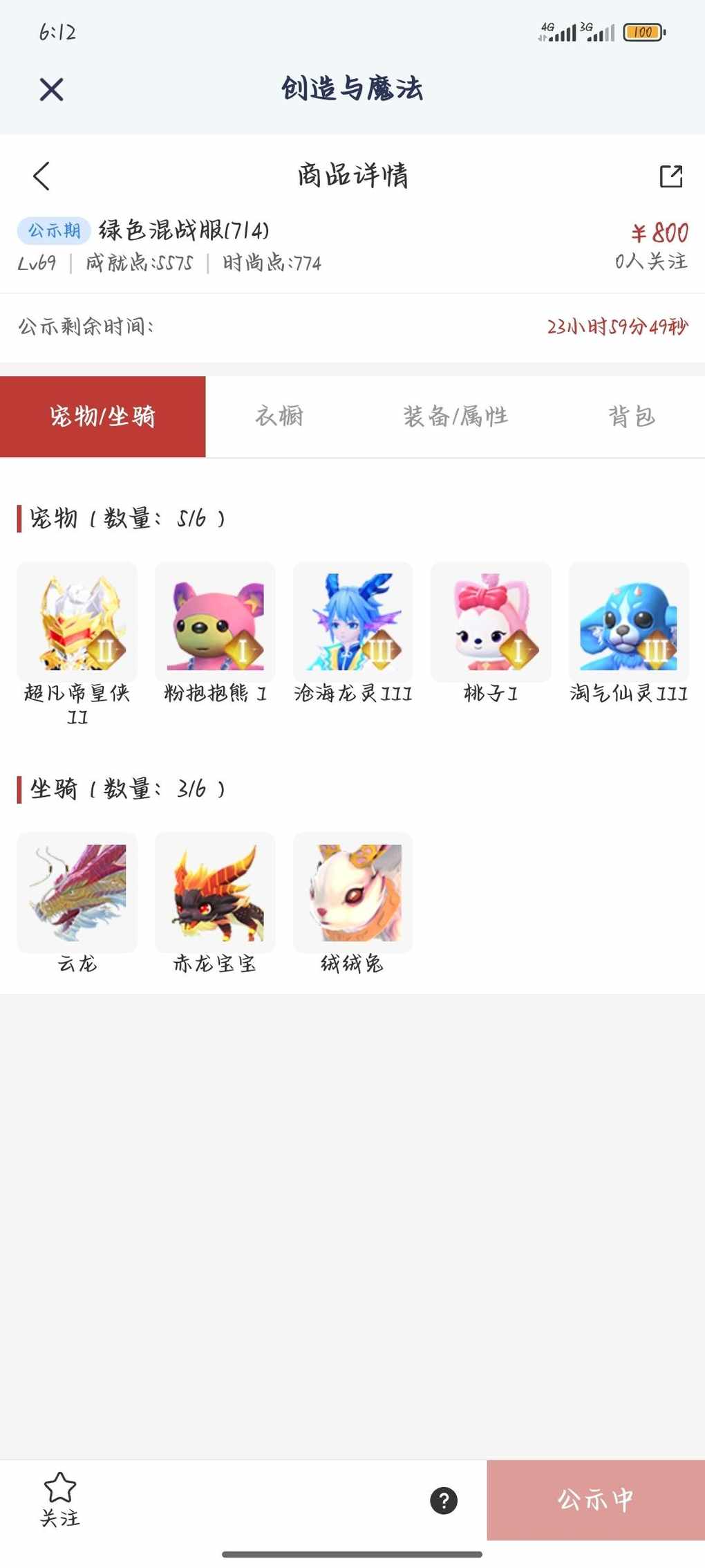705x1568 pixels.
Task: Tap the 公示中 button
Action: pos(595,1500)
